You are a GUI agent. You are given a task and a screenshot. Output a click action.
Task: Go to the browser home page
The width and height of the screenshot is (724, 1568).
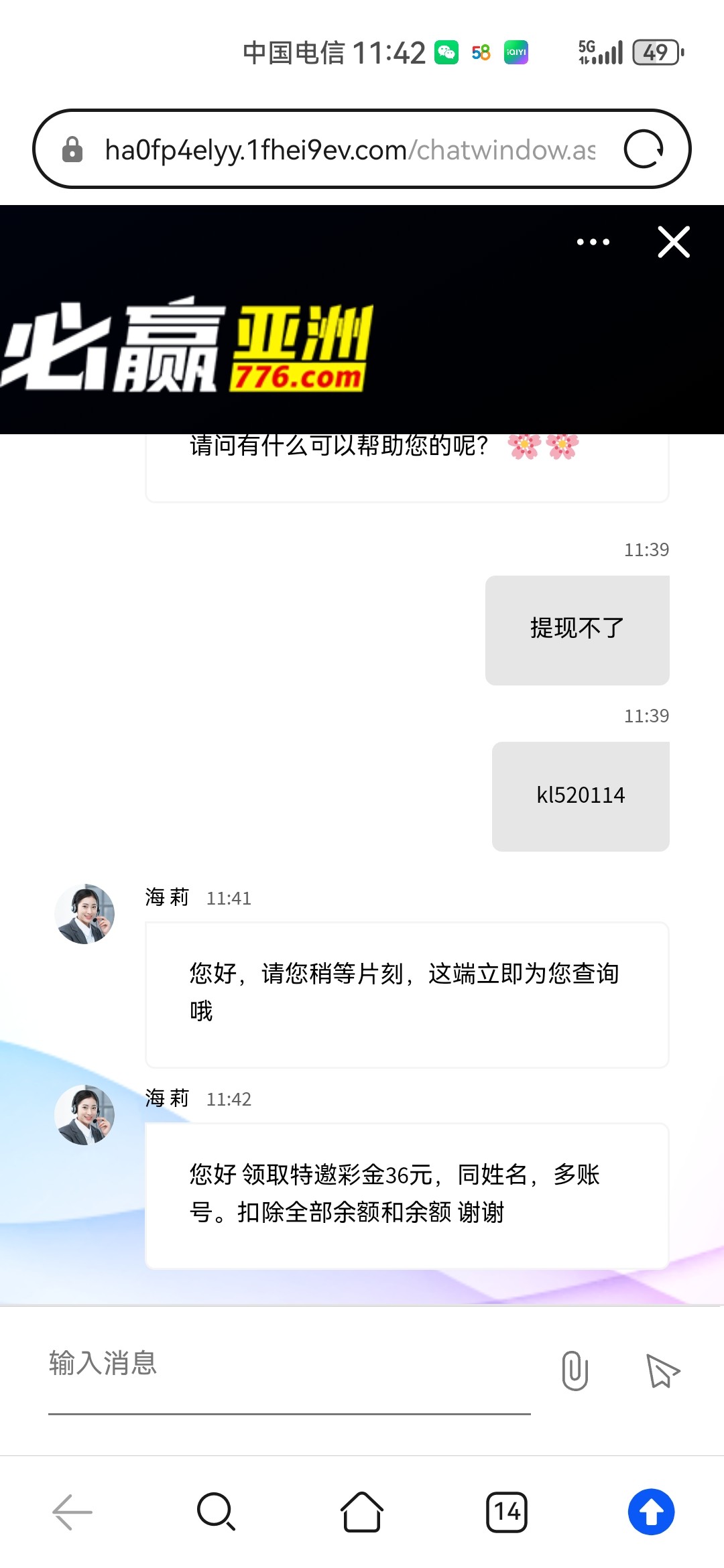click(362, 1512)
